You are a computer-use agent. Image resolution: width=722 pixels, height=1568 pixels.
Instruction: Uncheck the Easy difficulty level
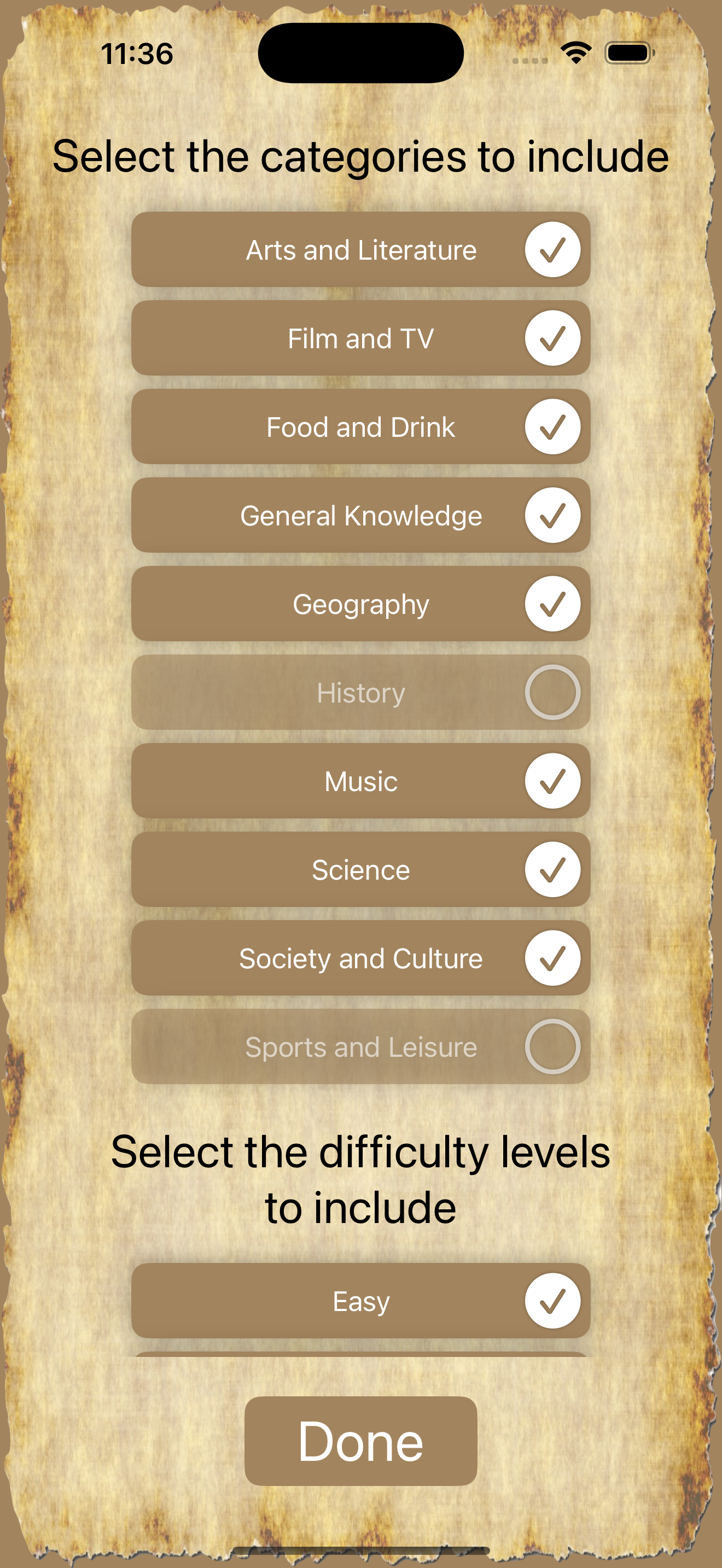coord(552,1301)
